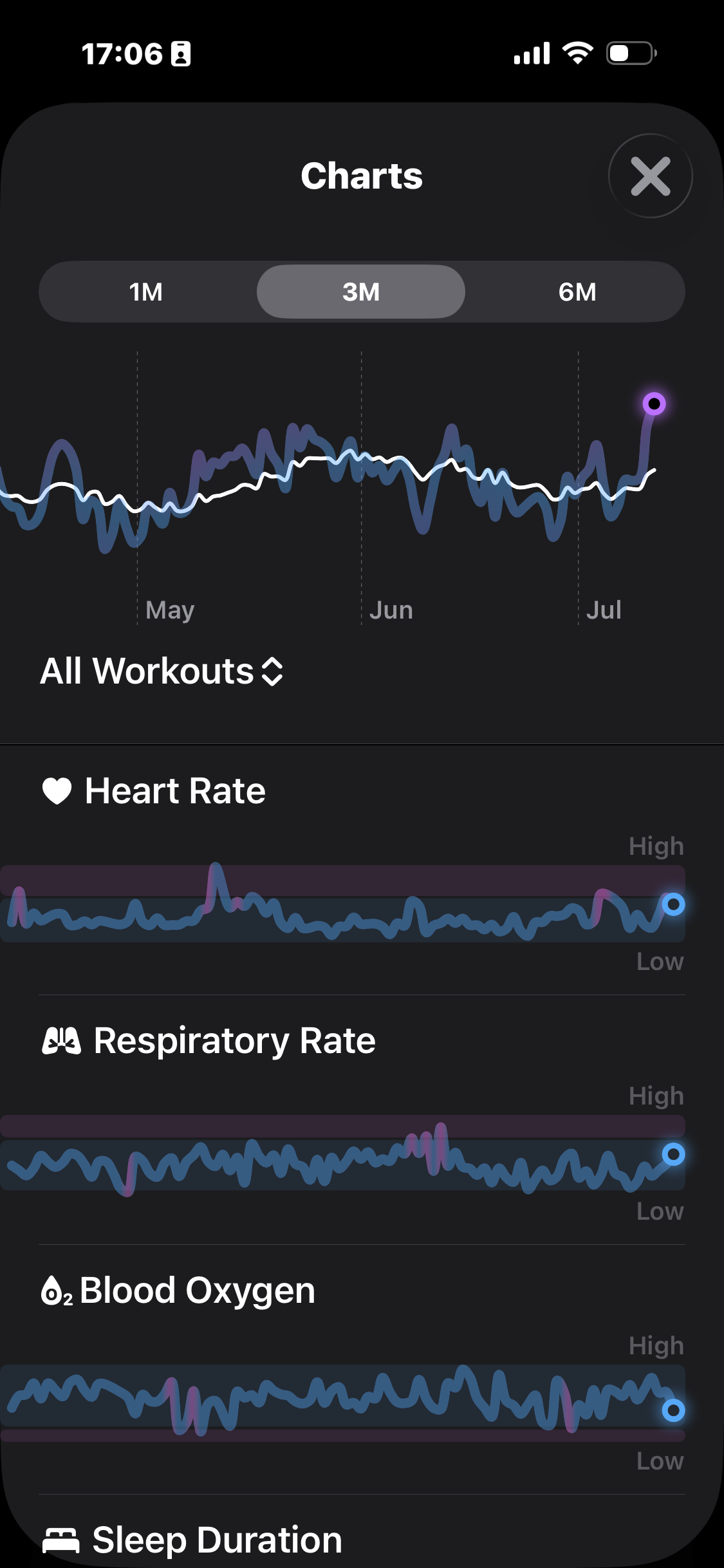Switch to the 1M time range

pos(146,292)
